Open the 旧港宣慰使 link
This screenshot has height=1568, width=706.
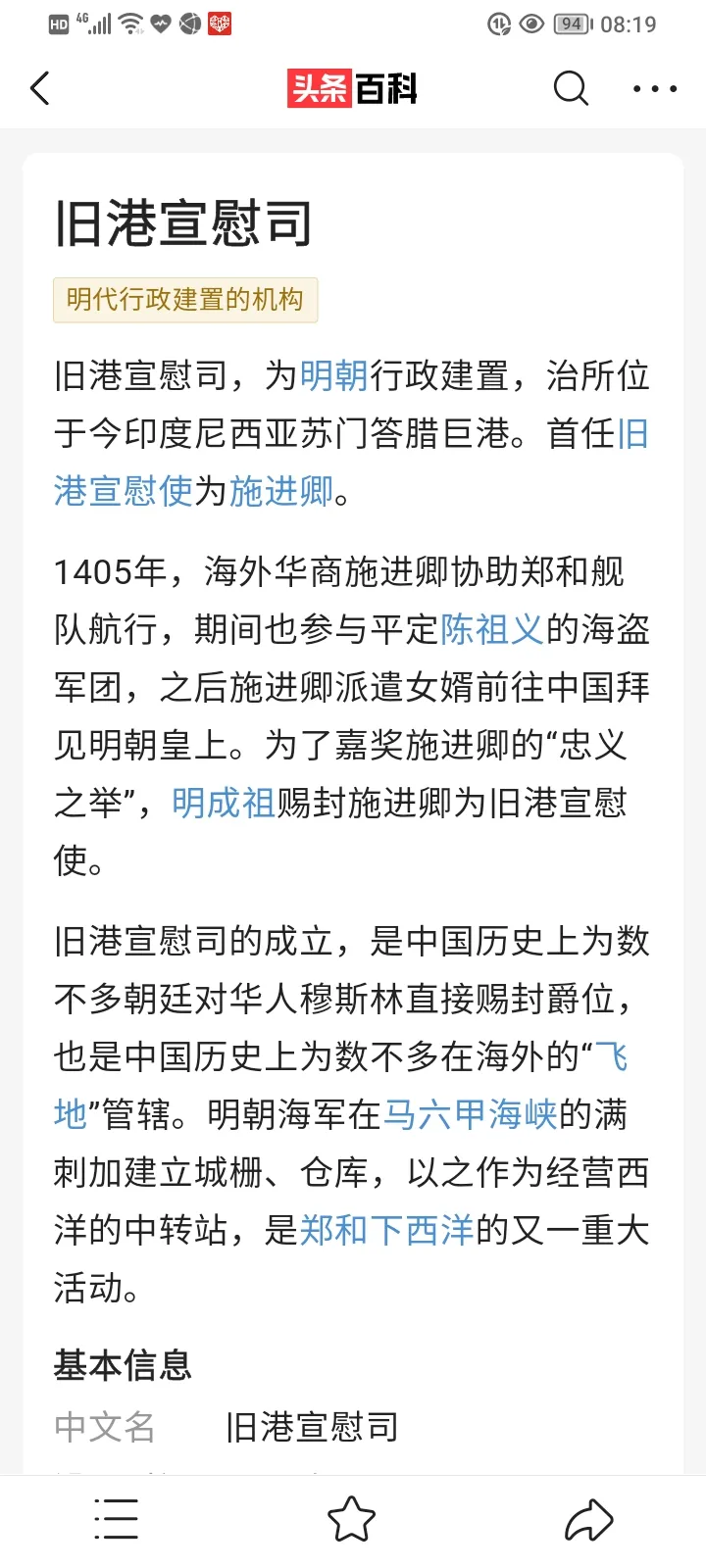(x=125, y=490)
